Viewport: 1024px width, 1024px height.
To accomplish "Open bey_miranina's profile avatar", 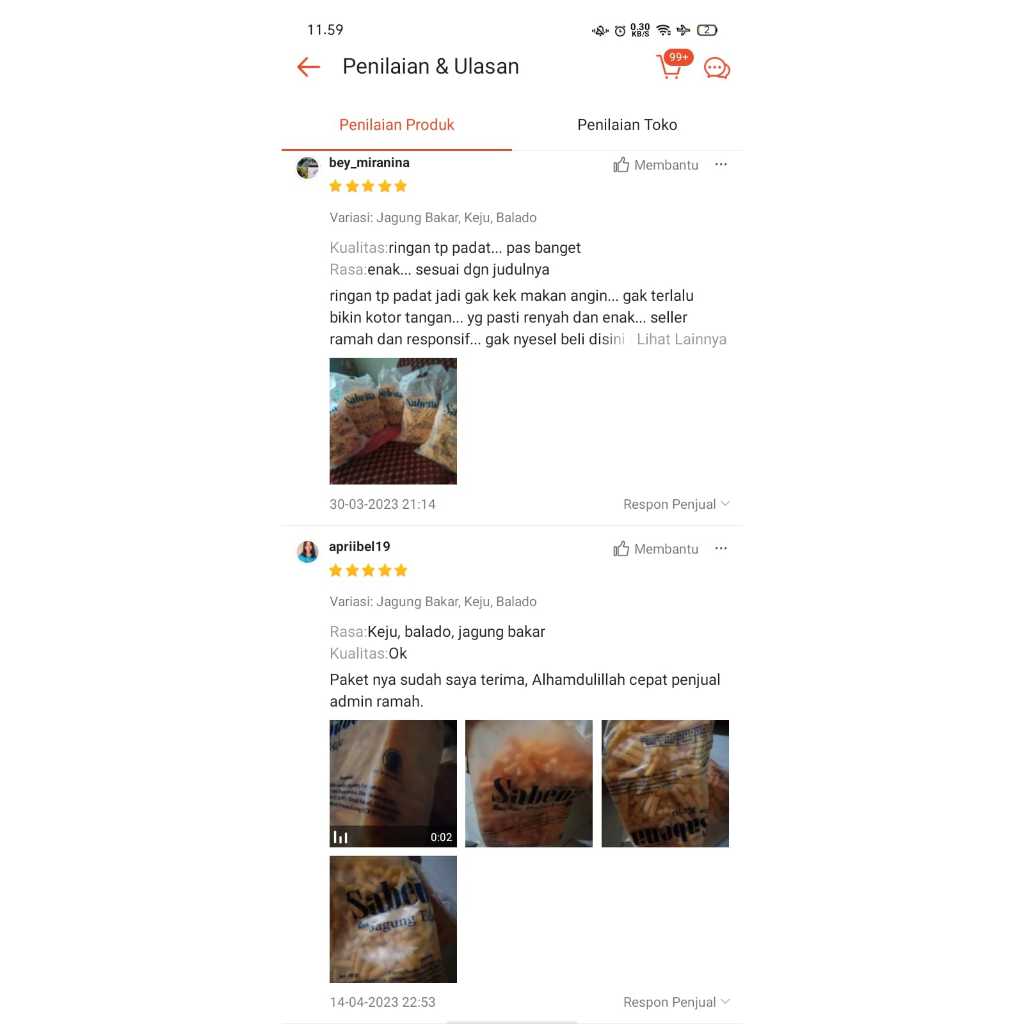I will coord(308,168).
